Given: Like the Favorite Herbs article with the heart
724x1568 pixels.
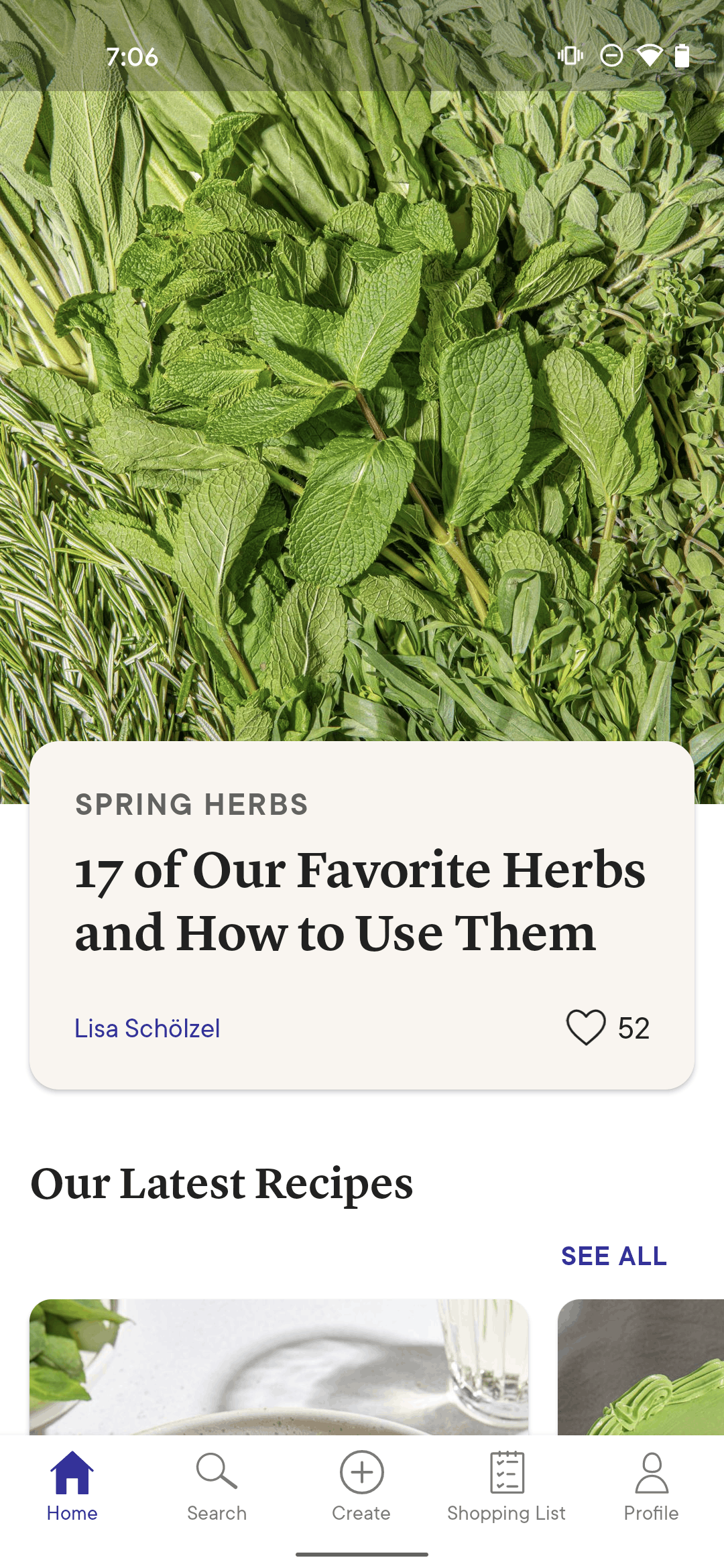Looking at the screenshot, I should tap(586, 1027).
